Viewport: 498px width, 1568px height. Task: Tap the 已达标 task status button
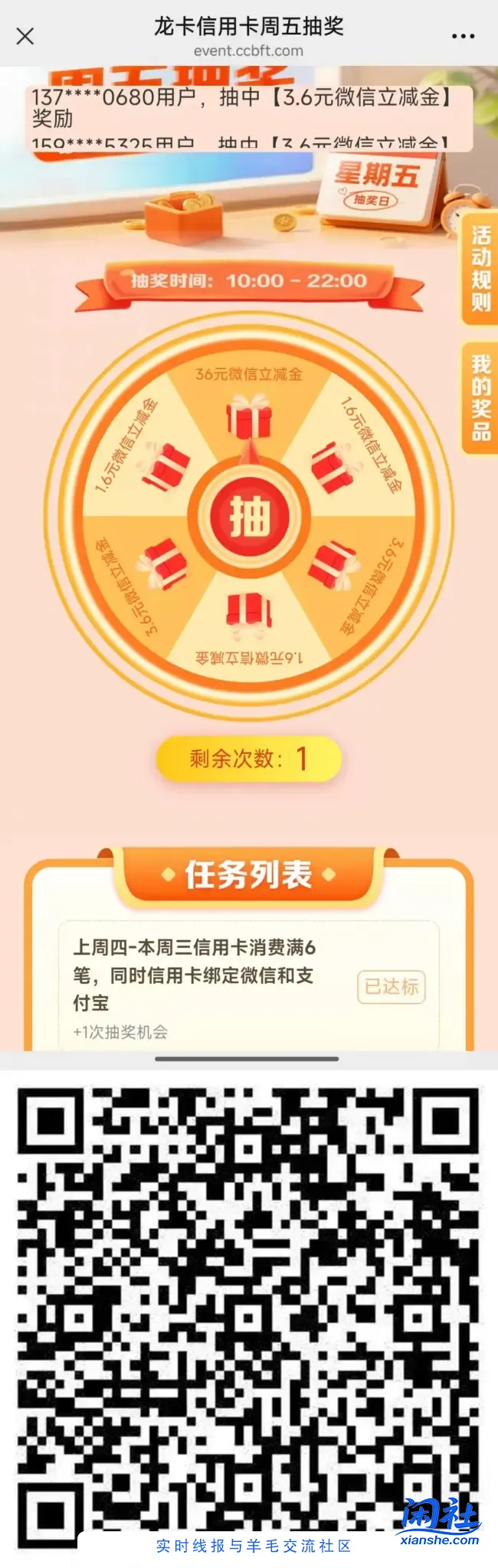391,986
